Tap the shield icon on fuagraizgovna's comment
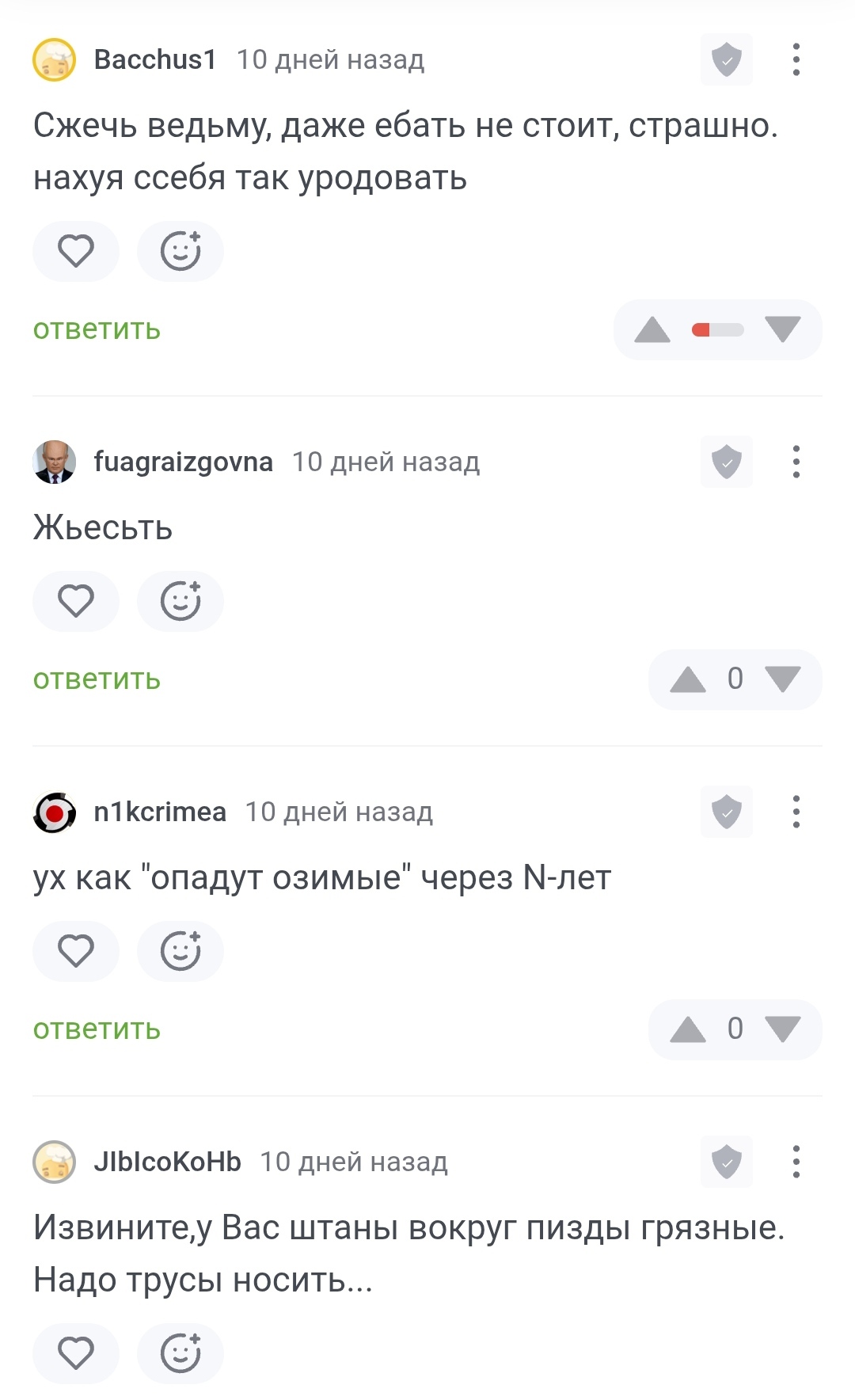Screen dimensions: 855x1400 point(726,462)
